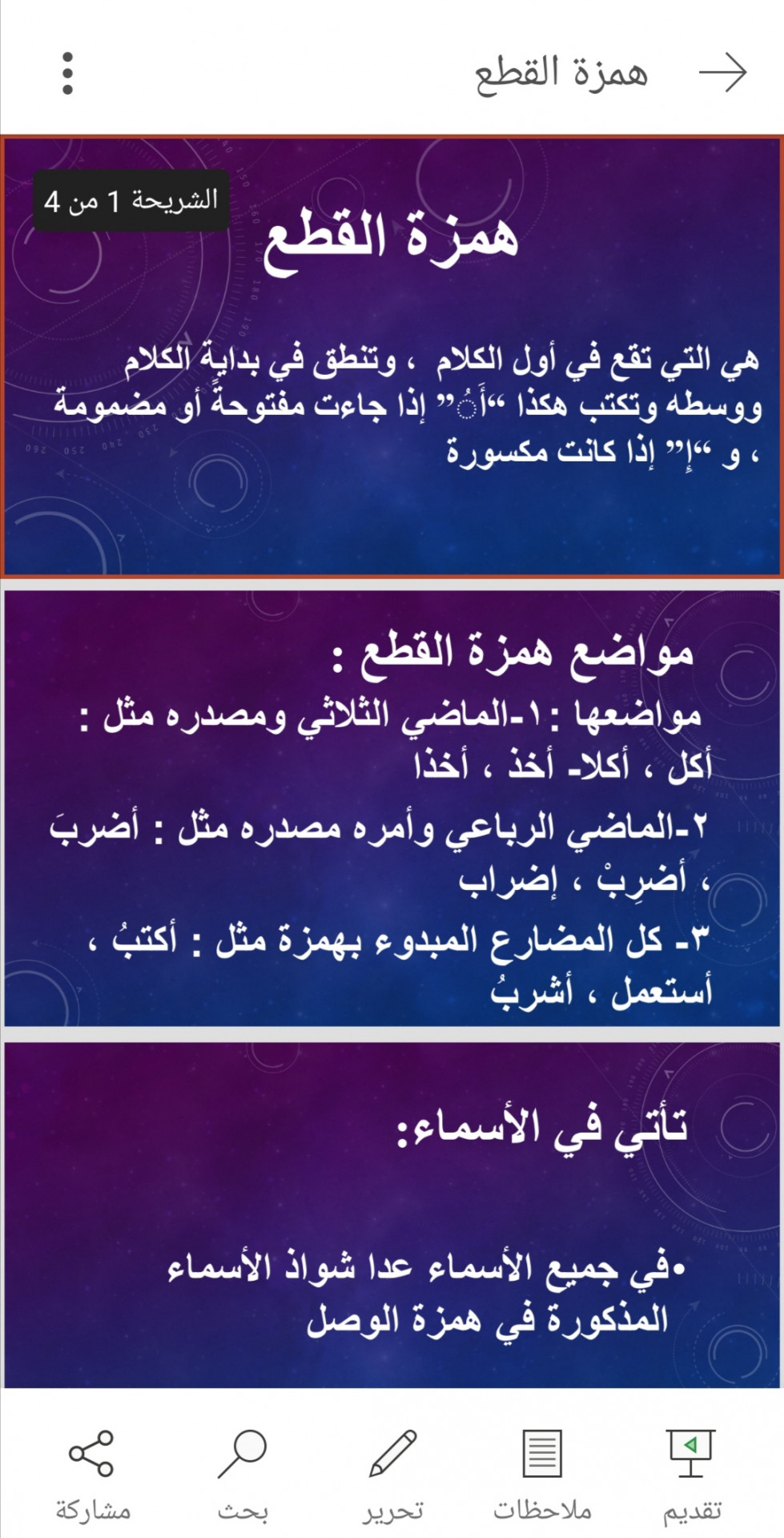Go back using the arrow icon

[x=722, y=73]
